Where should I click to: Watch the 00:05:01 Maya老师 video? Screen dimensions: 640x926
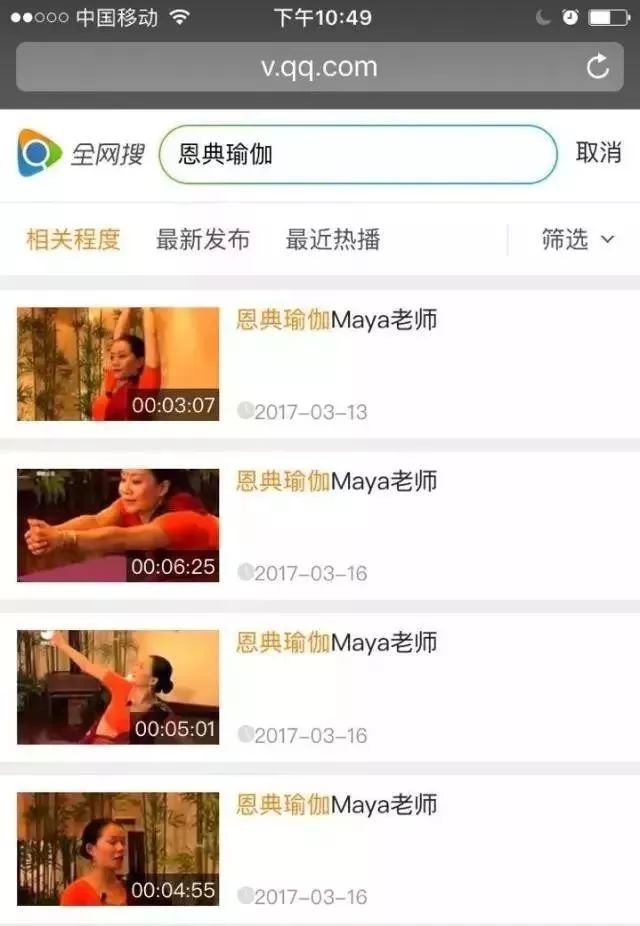[x=118, y=687]
